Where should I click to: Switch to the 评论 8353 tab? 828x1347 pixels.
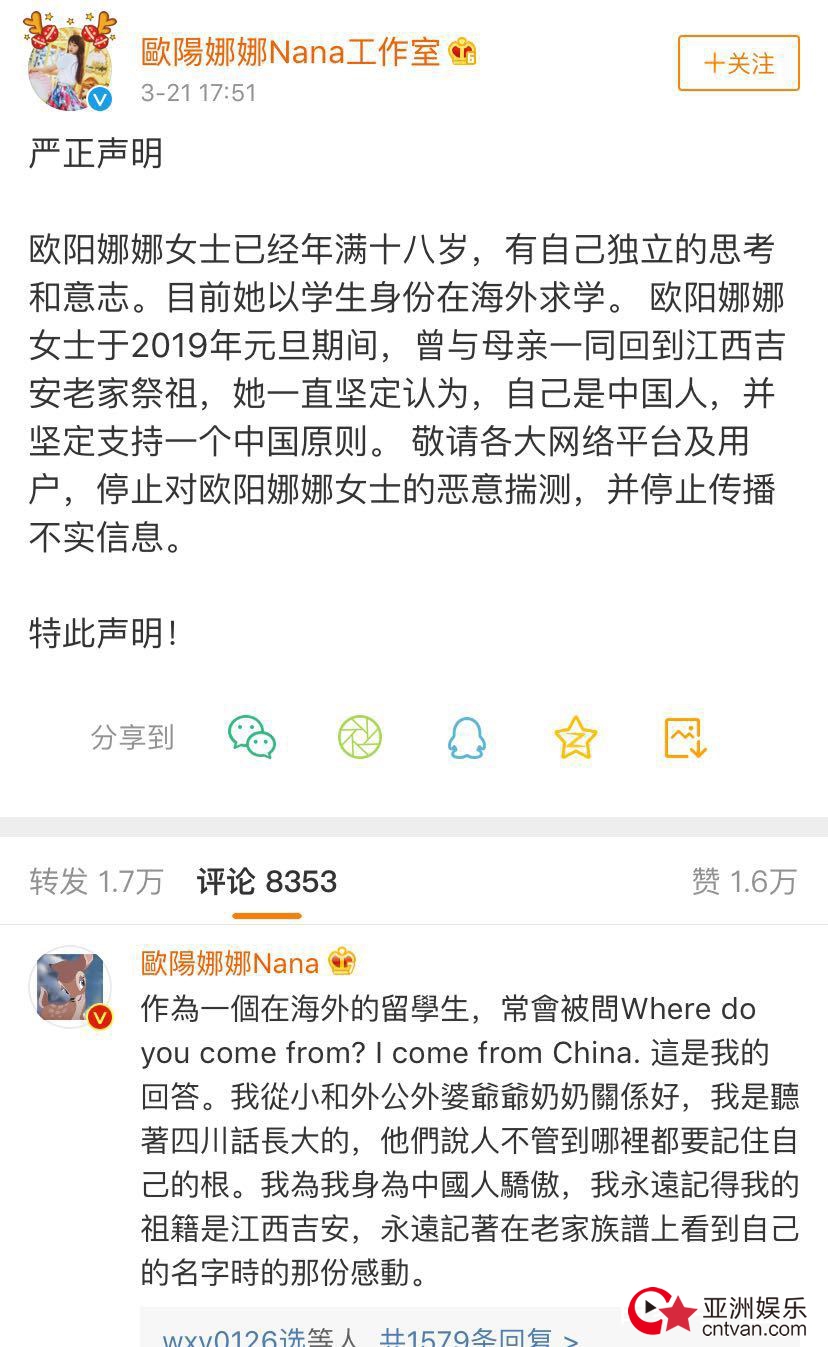pyautogui.click(x=267, y=881)
